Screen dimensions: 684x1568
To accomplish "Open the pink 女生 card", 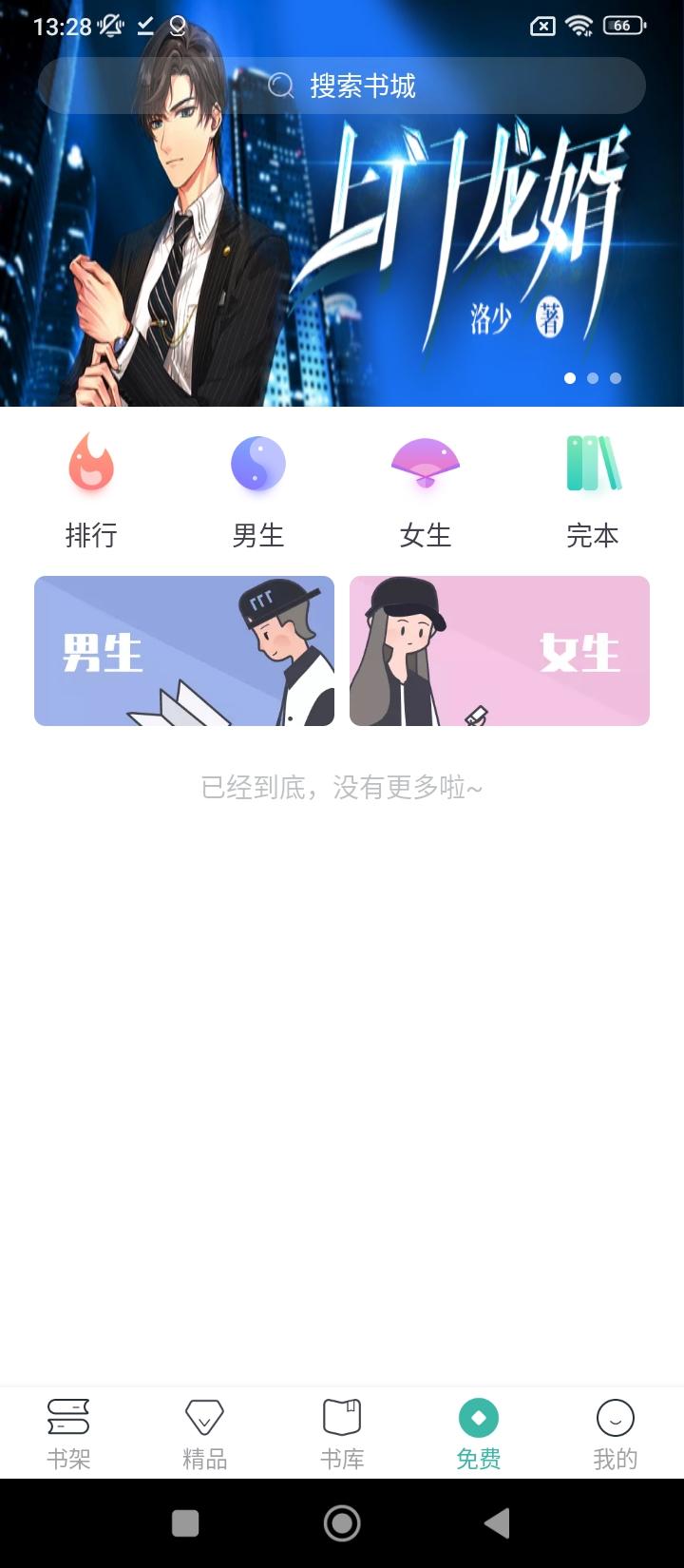I will [500, 651].
